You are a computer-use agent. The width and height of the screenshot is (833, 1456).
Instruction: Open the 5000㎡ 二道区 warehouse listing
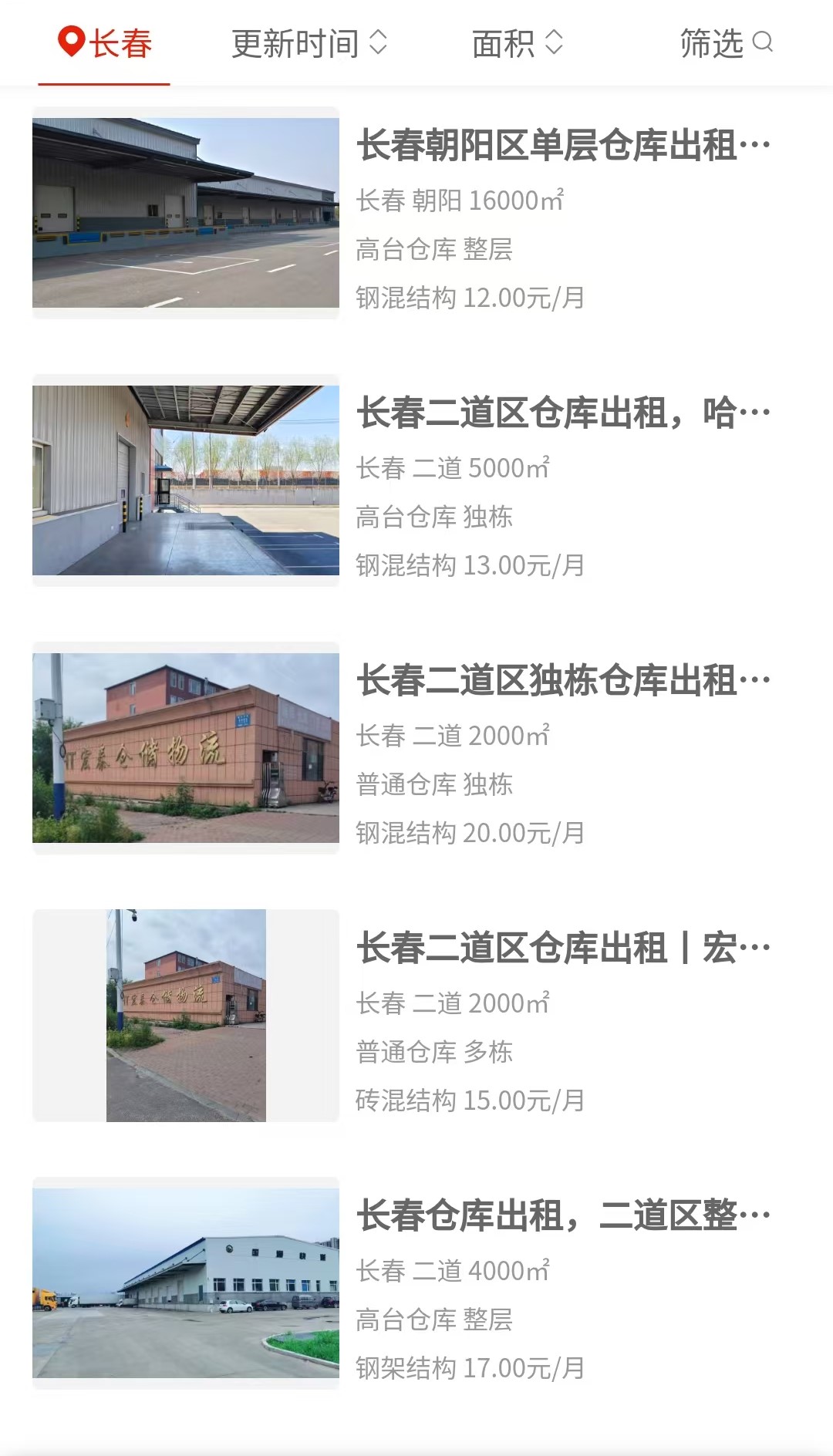[x=416, y=481]
